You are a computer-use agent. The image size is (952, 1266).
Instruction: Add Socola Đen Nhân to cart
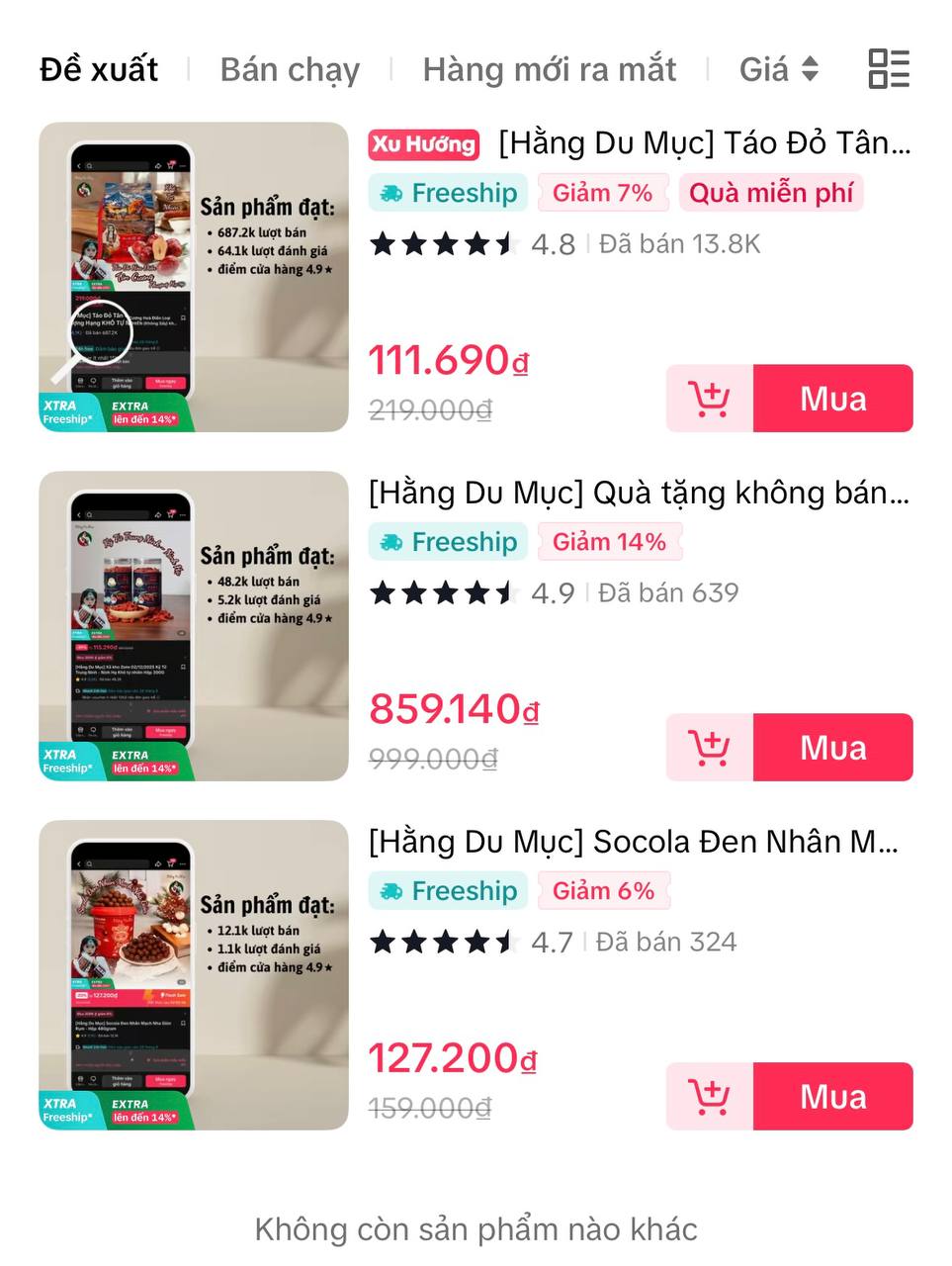point(710,1097)
